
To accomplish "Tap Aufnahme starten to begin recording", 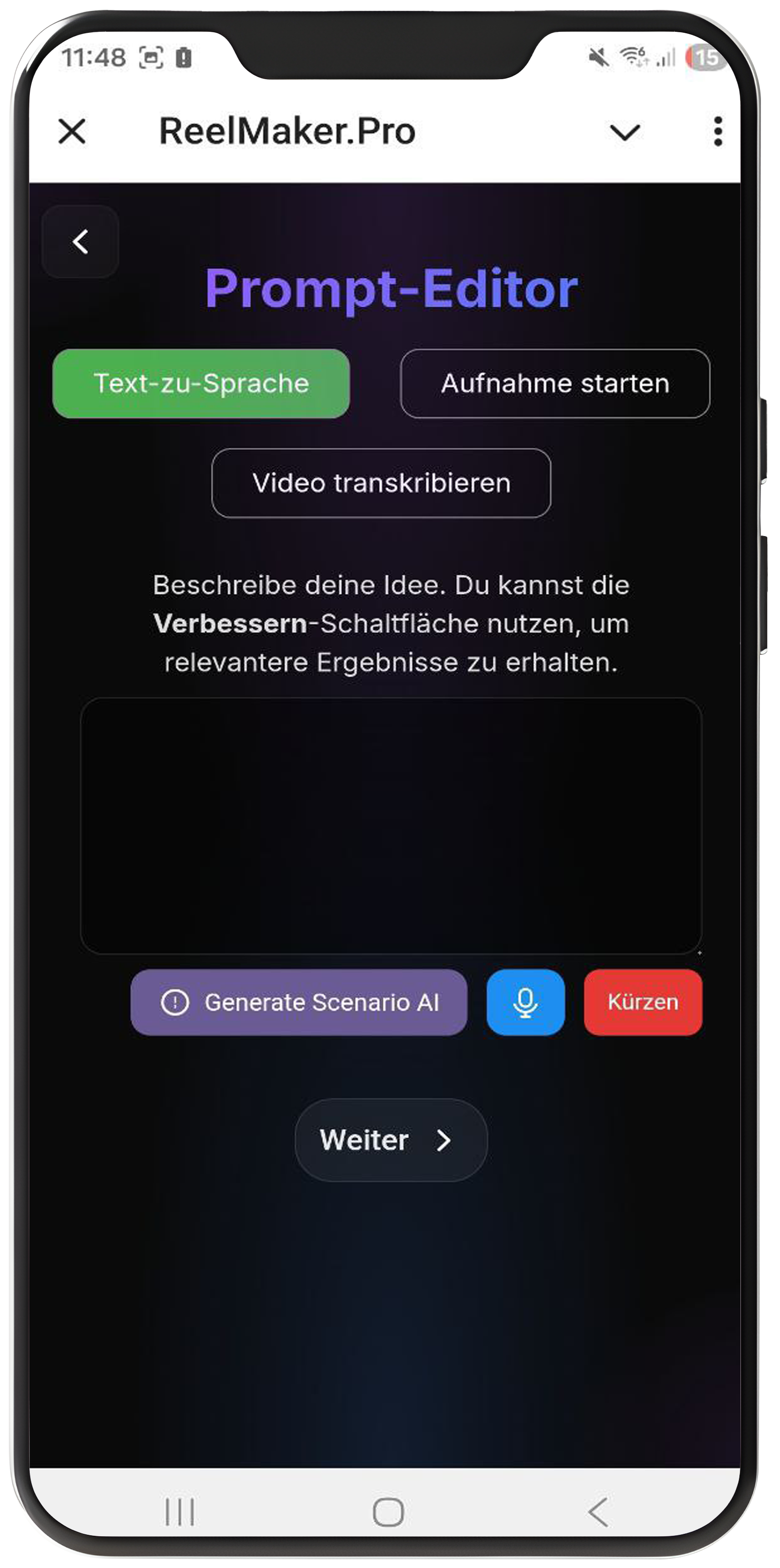I will click(555, 384).
